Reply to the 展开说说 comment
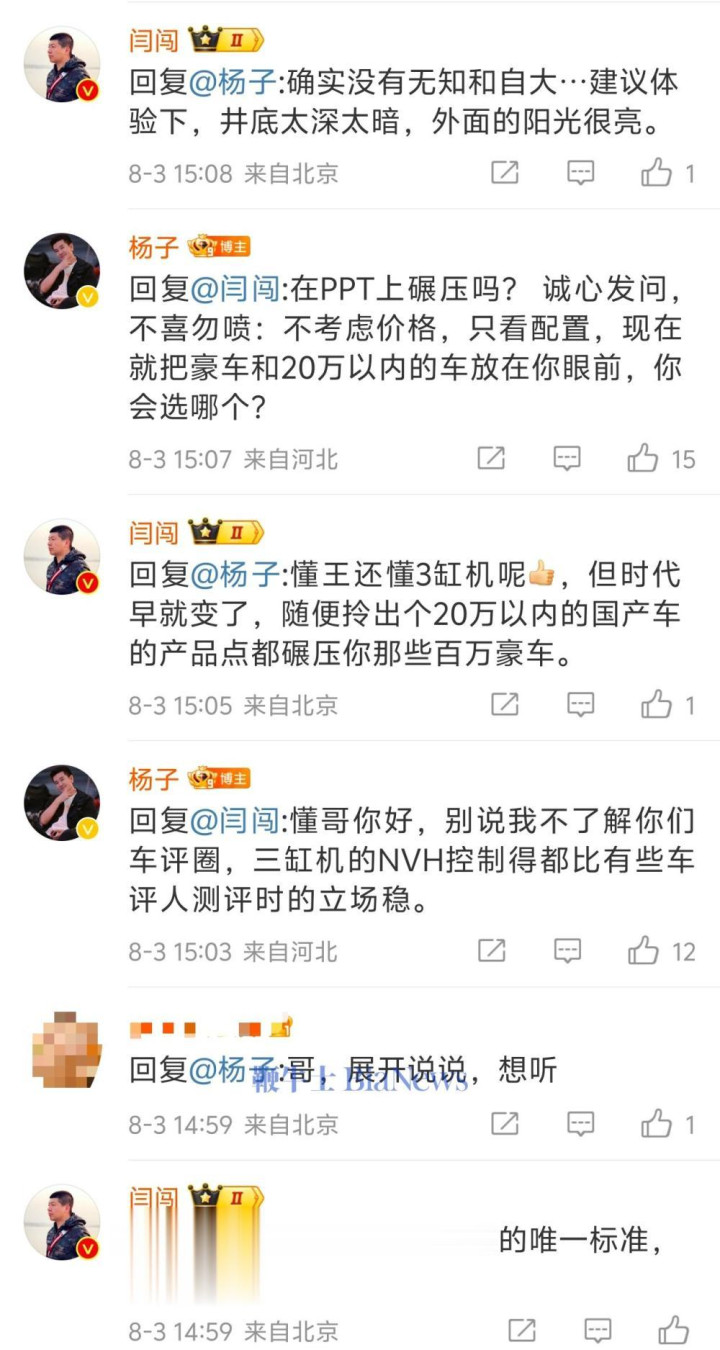This screenshot has height=1350, width=720. click(x=581, y=1123)
